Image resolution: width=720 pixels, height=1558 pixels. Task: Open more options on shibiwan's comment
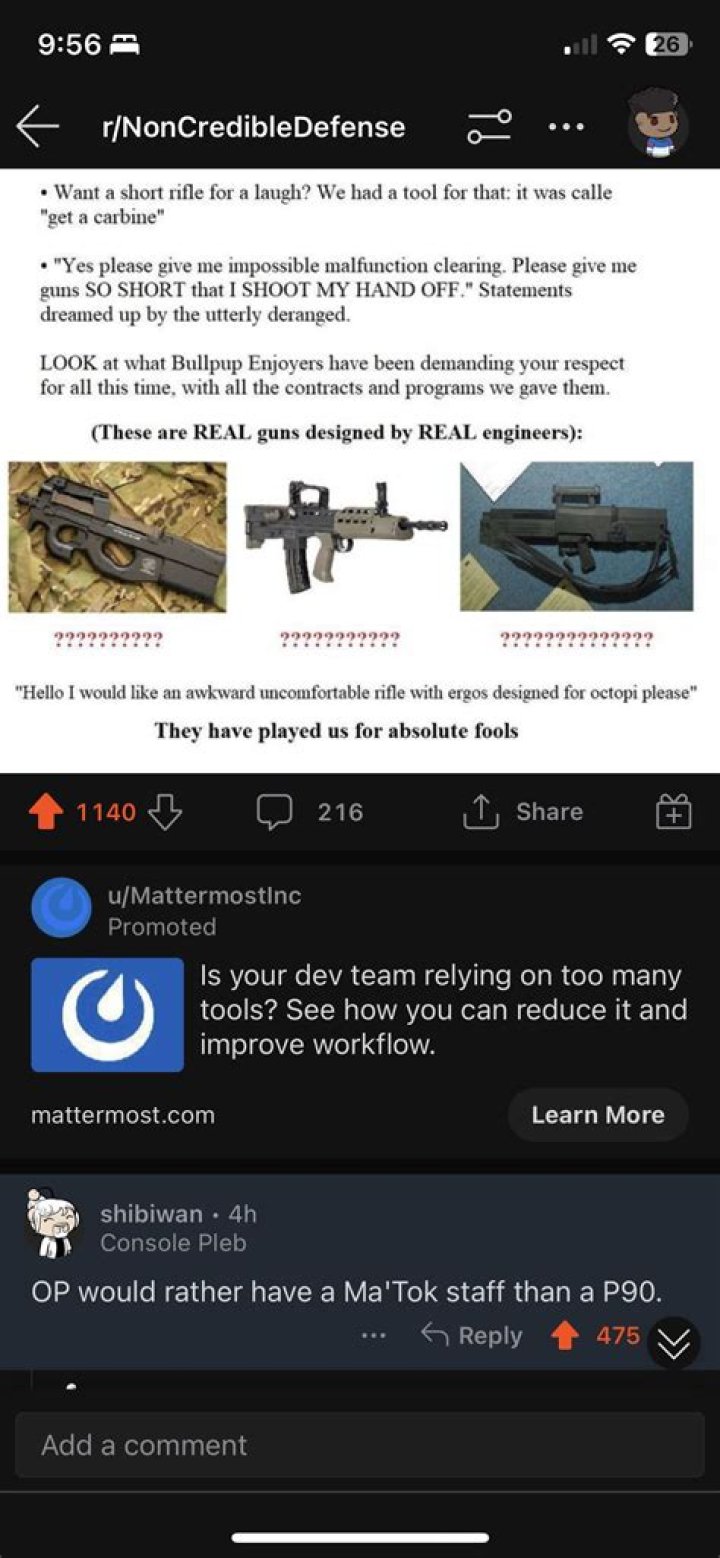point(374,1336)
